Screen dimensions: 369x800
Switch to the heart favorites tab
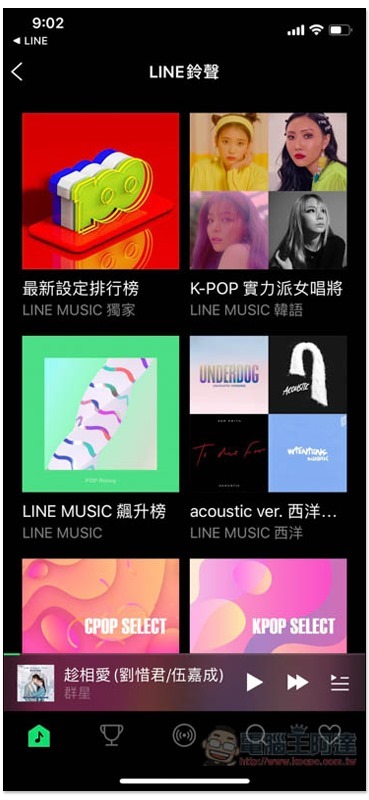click(330, 736)
